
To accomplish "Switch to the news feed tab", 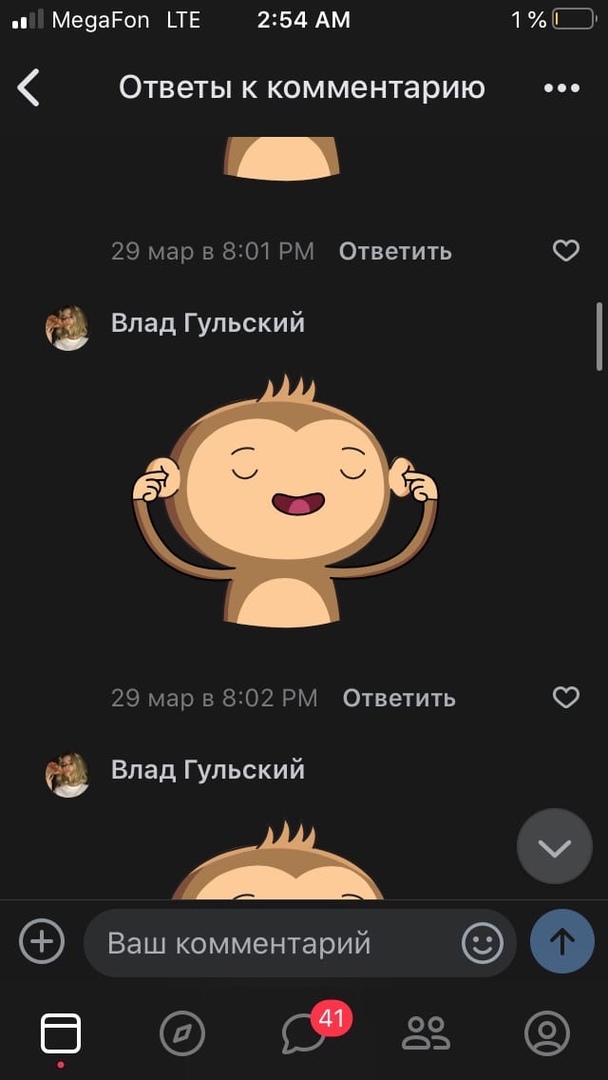I will [61, 1033].
